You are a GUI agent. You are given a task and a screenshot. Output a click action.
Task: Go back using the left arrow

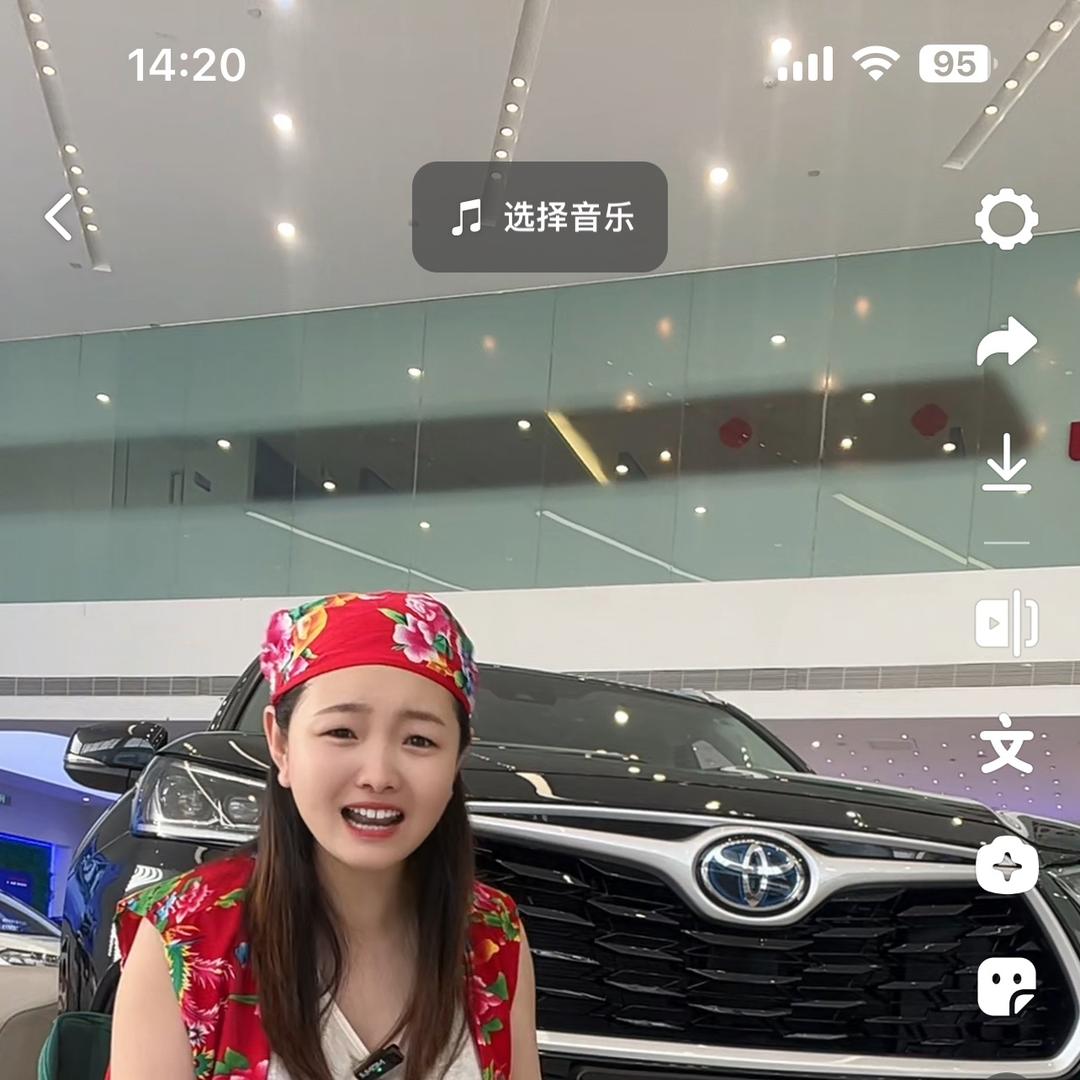tap(59, 217)
